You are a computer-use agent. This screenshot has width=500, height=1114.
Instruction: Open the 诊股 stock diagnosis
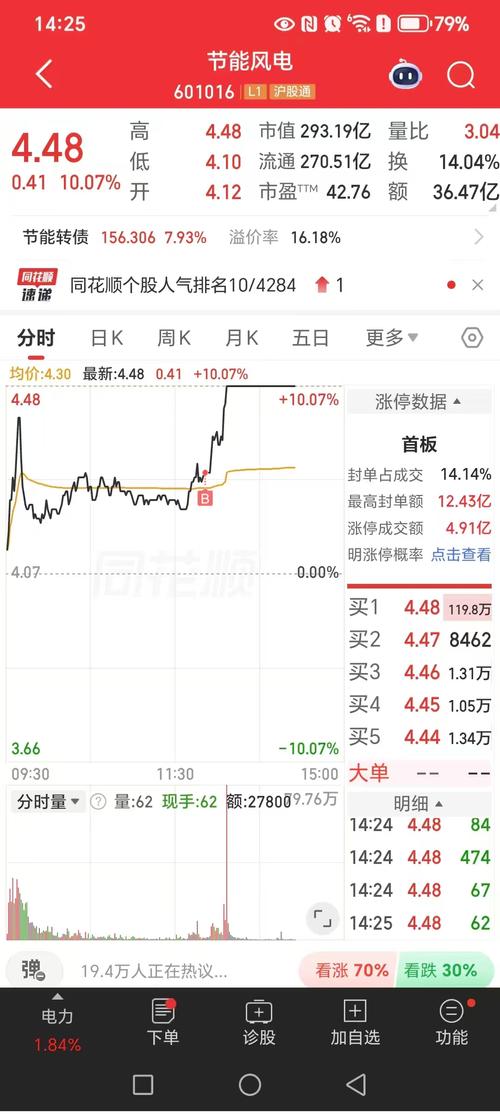coord(259,1023)
